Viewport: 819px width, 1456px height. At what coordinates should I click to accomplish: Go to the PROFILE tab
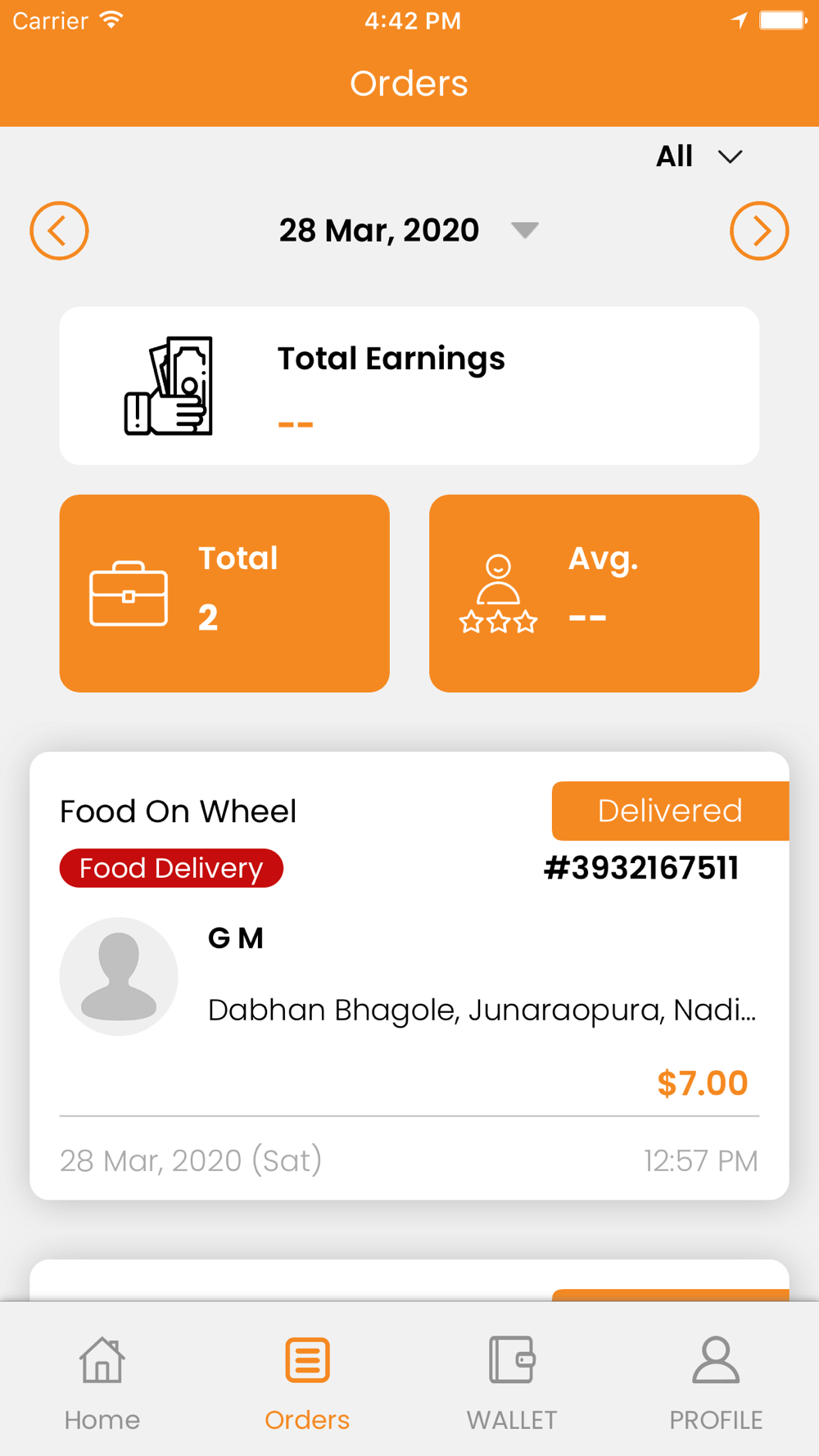717,1382
